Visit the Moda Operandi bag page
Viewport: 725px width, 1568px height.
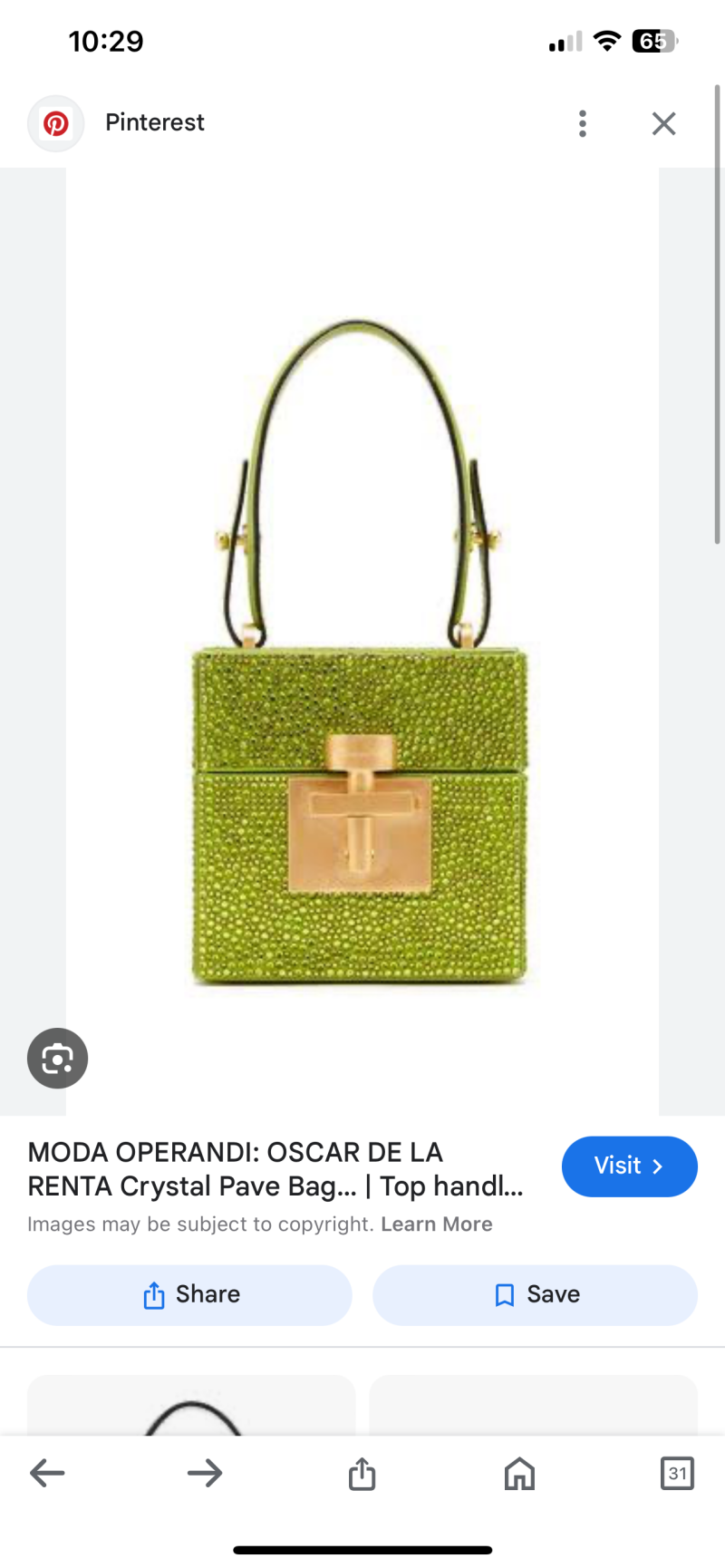click(x=629, y=1166)
